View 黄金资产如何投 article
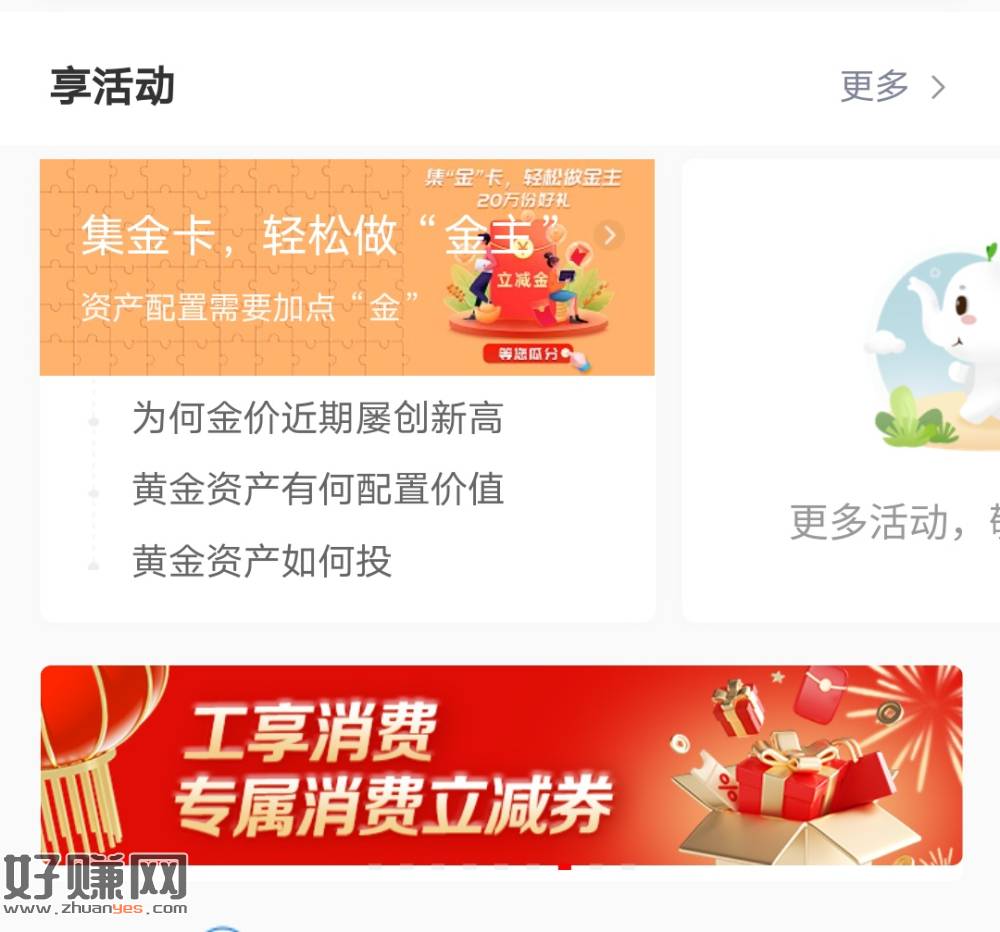 click(262, 561)
